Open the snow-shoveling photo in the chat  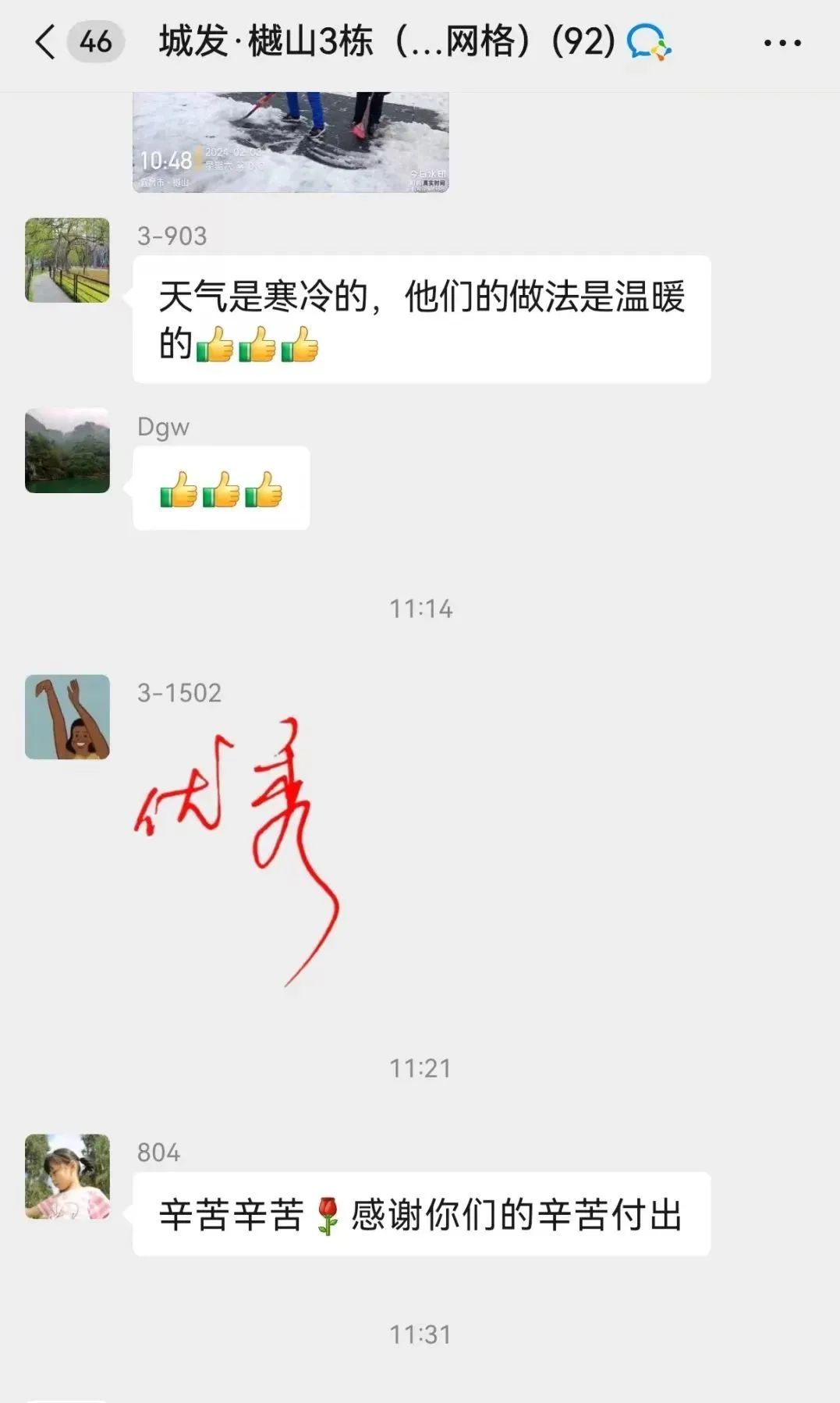pyautogui.click(x=290, y=142)
